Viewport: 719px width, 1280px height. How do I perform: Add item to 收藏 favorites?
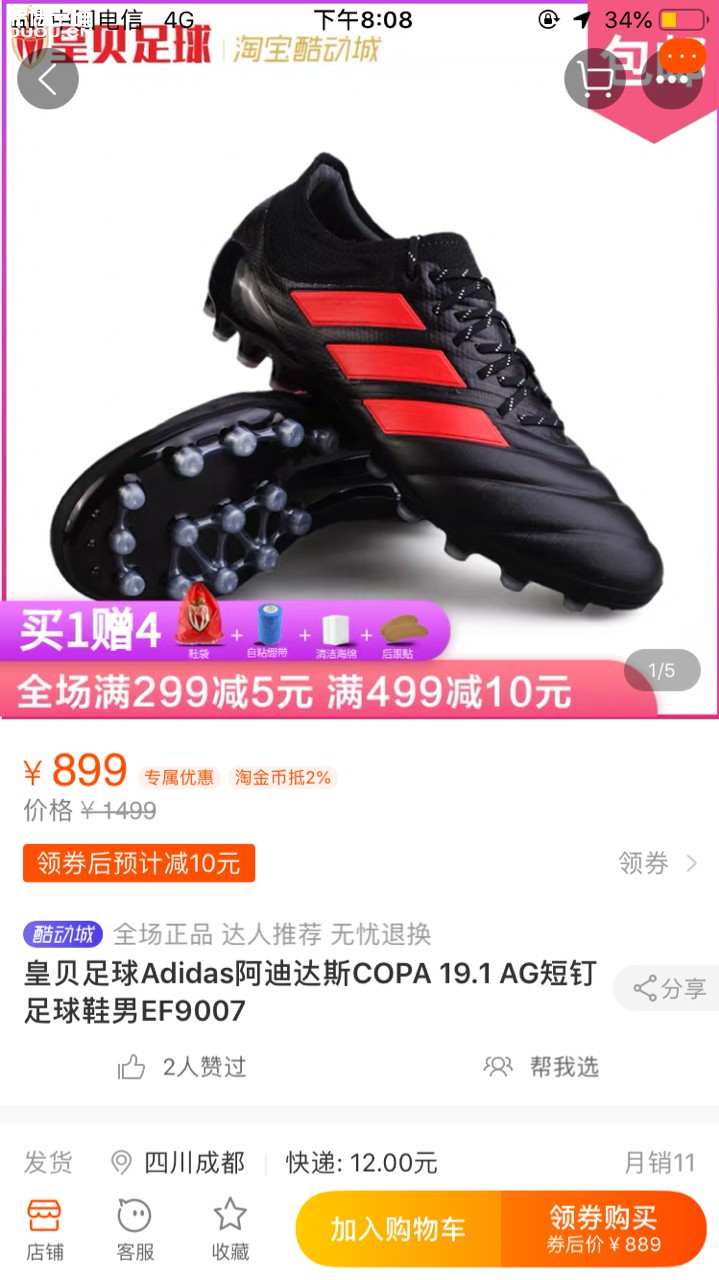[x=230, y=1229]
